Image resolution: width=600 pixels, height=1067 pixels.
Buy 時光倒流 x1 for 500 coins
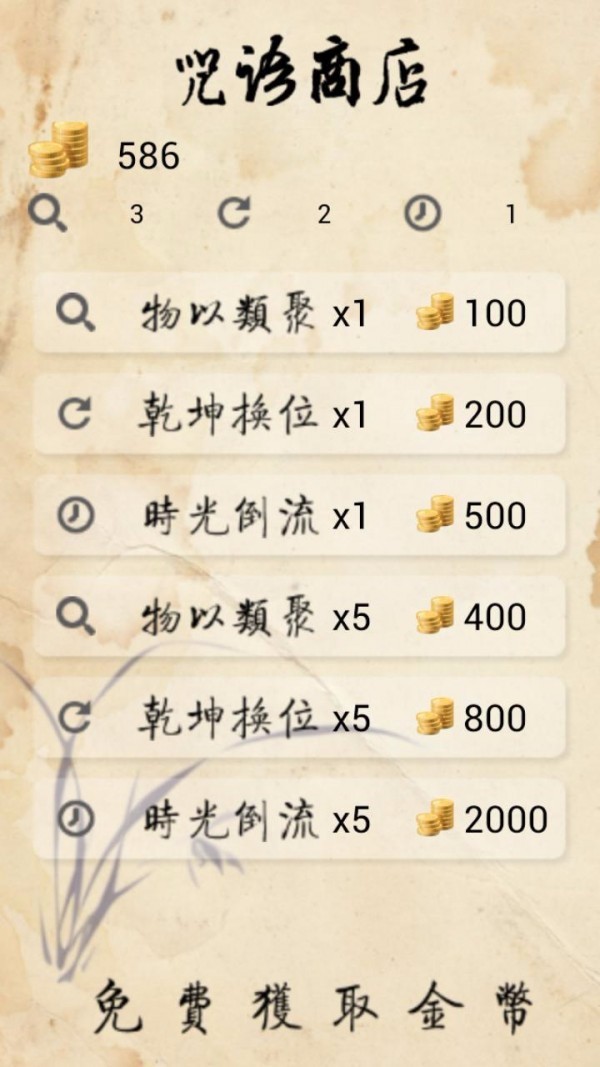click(x=300, y=516)
